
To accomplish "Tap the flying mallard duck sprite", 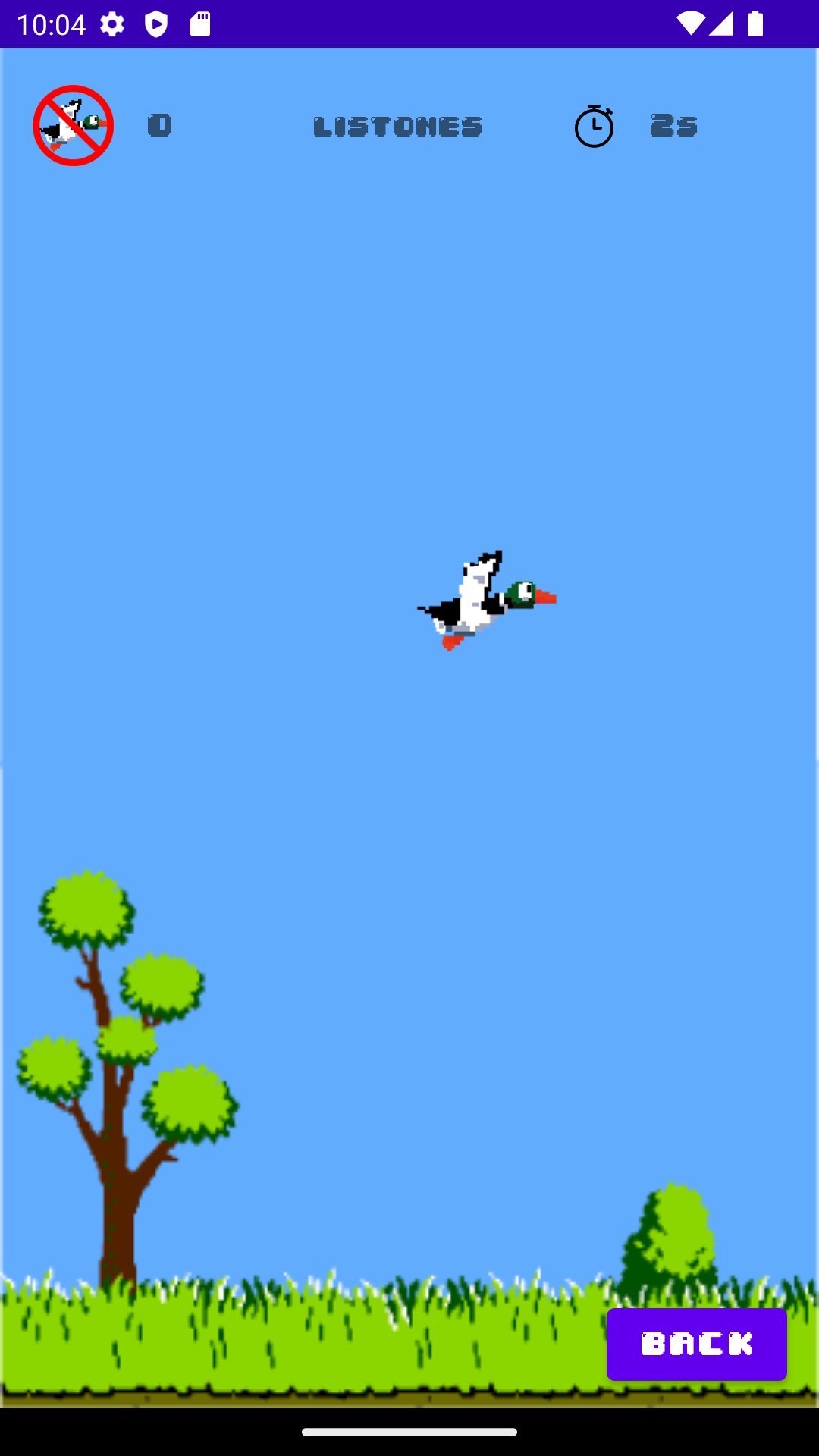I will click(x=485, y=599).
